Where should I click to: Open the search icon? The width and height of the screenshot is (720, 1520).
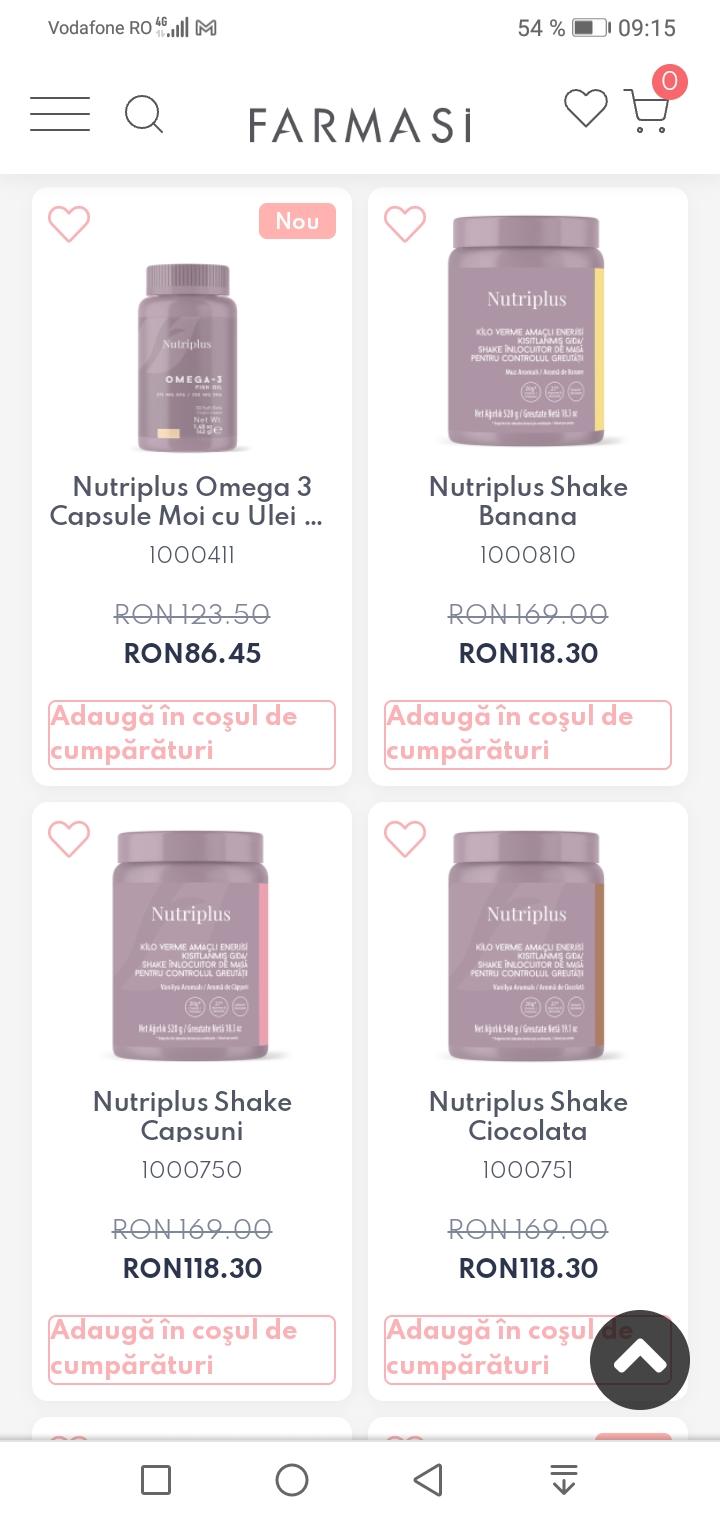pyautogui.click(x=144, y=114)
